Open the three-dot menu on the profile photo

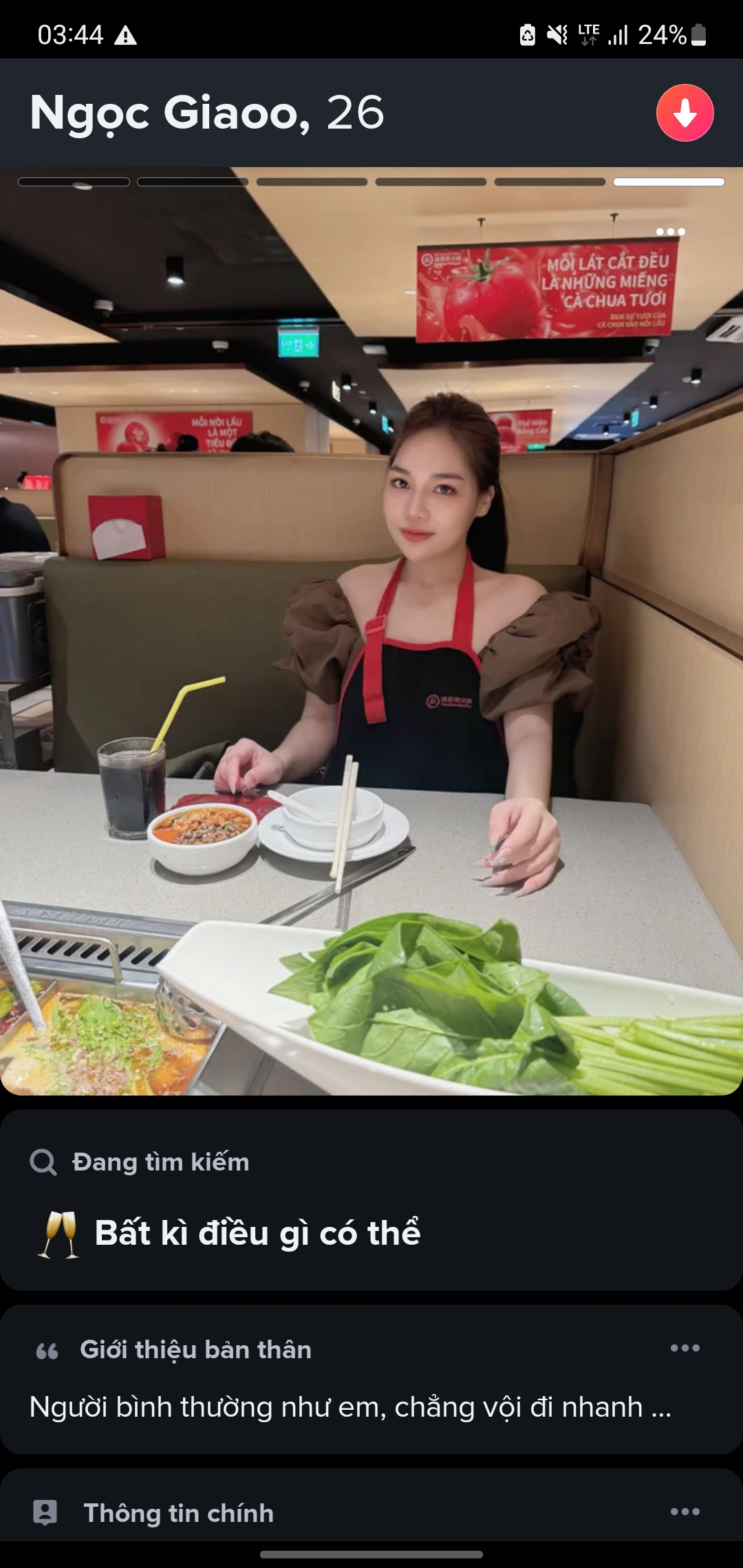tap(670, 232)
